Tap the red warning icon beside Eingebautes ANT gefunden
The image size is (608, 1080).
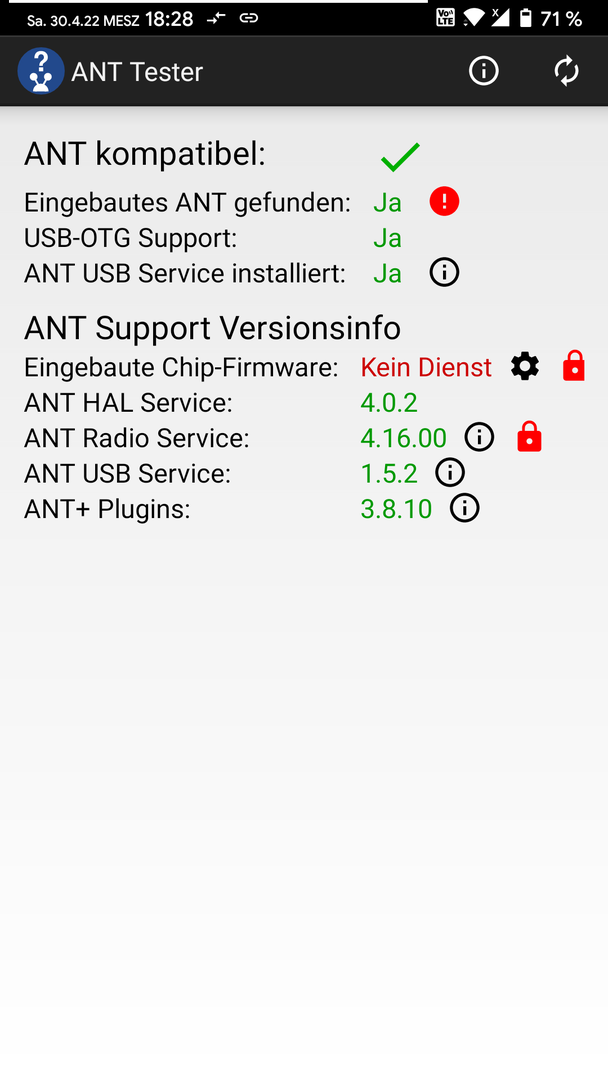click(x=444, y=202)
